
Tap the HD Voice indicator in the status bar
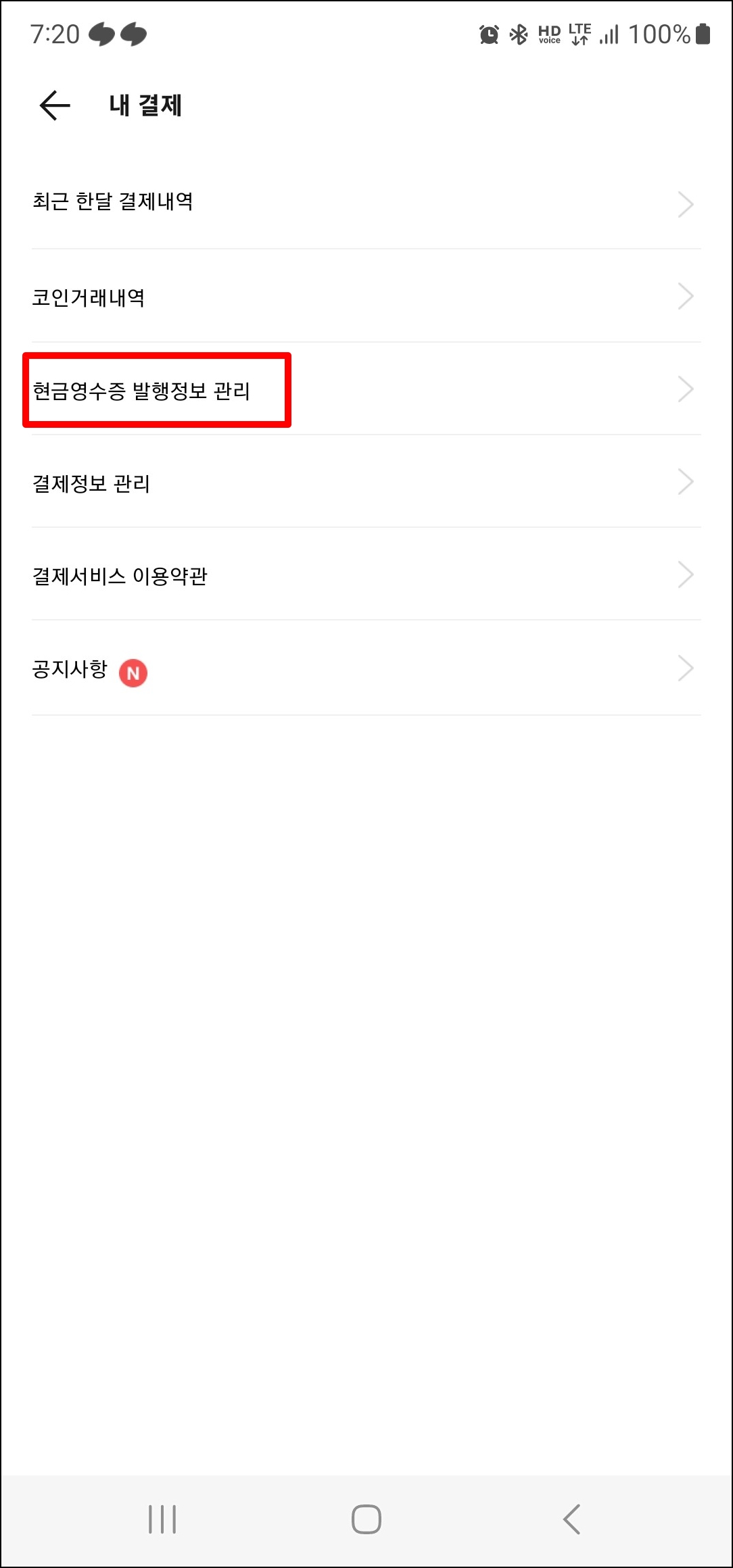click(x=549, y=34)
